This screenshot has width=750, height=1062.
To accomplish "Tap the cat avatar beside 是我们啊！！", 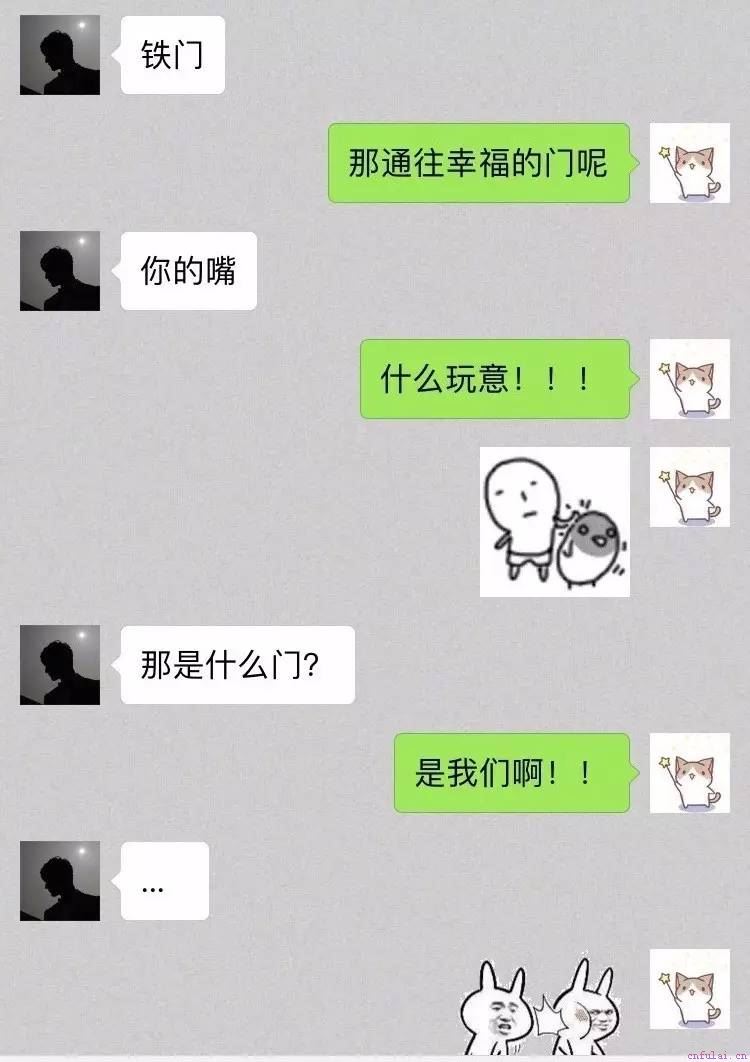I will (690, 773).
